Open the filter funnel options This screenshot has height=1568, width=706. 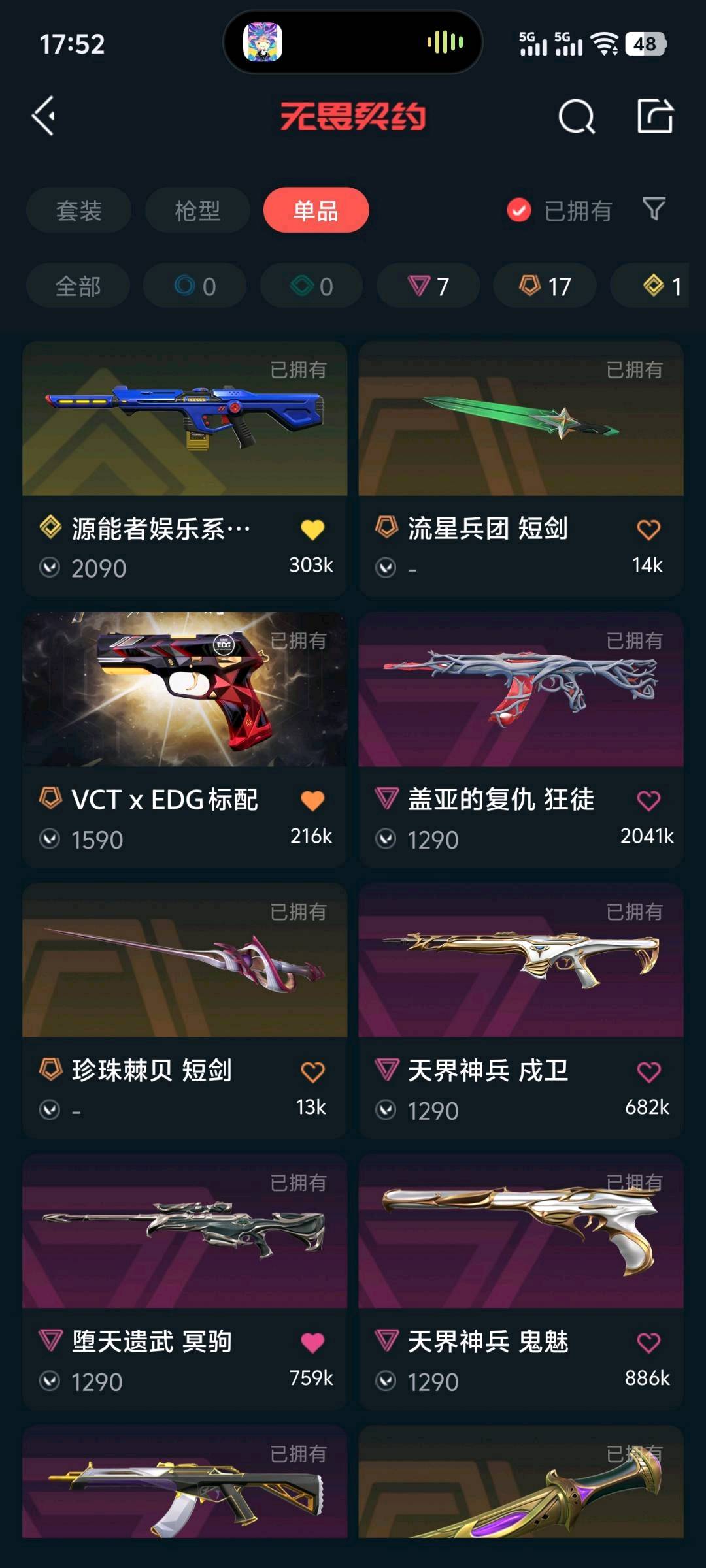(x=654, y=209)
